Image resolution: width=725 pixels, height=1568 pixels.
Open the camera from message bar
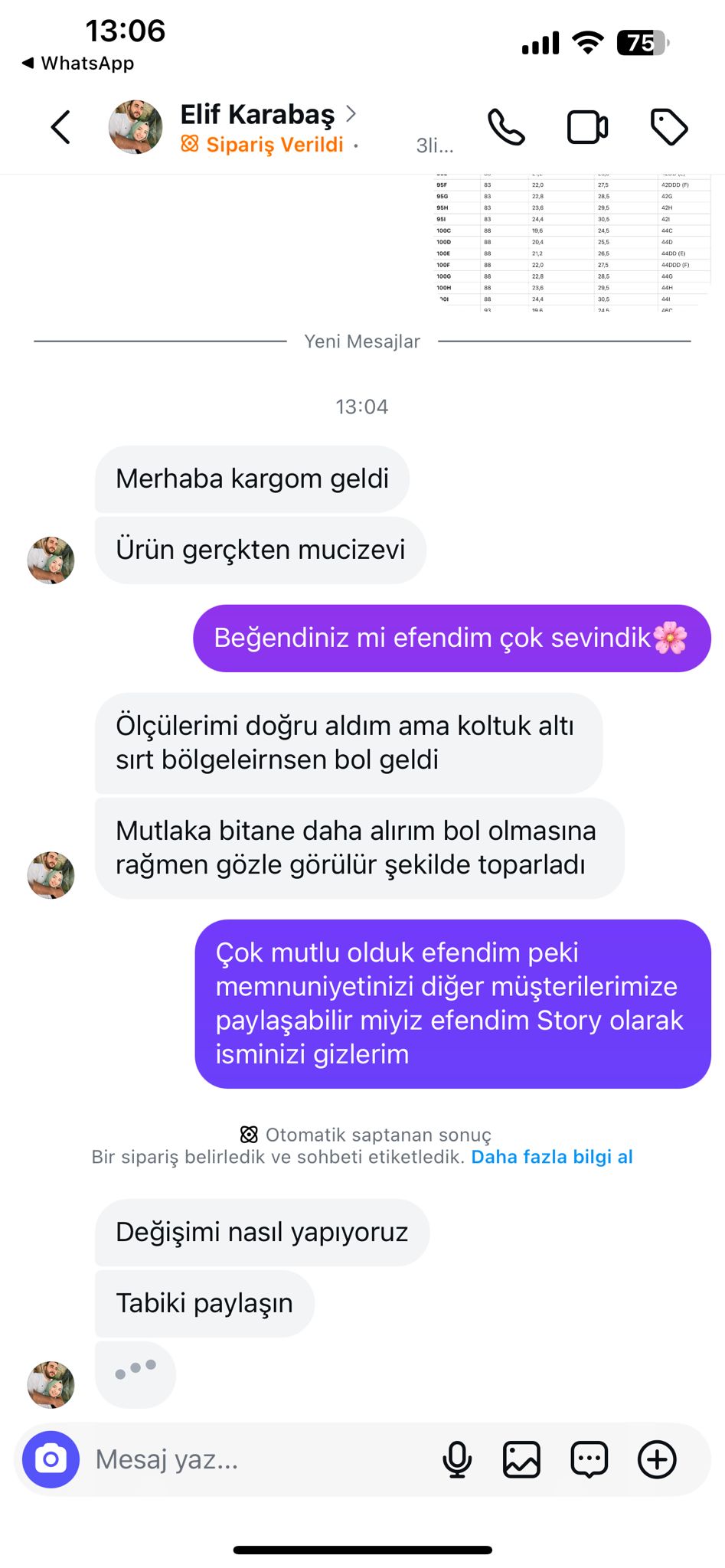point(51,1459)
